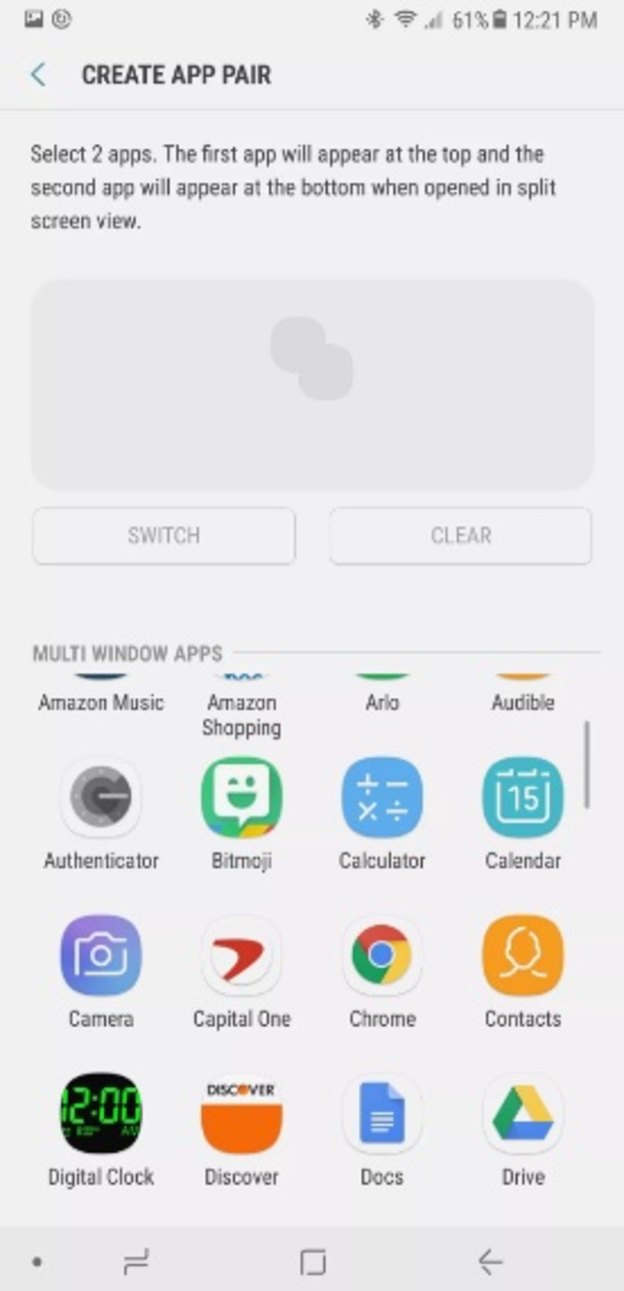Tap the Switch button

(164, 536)
